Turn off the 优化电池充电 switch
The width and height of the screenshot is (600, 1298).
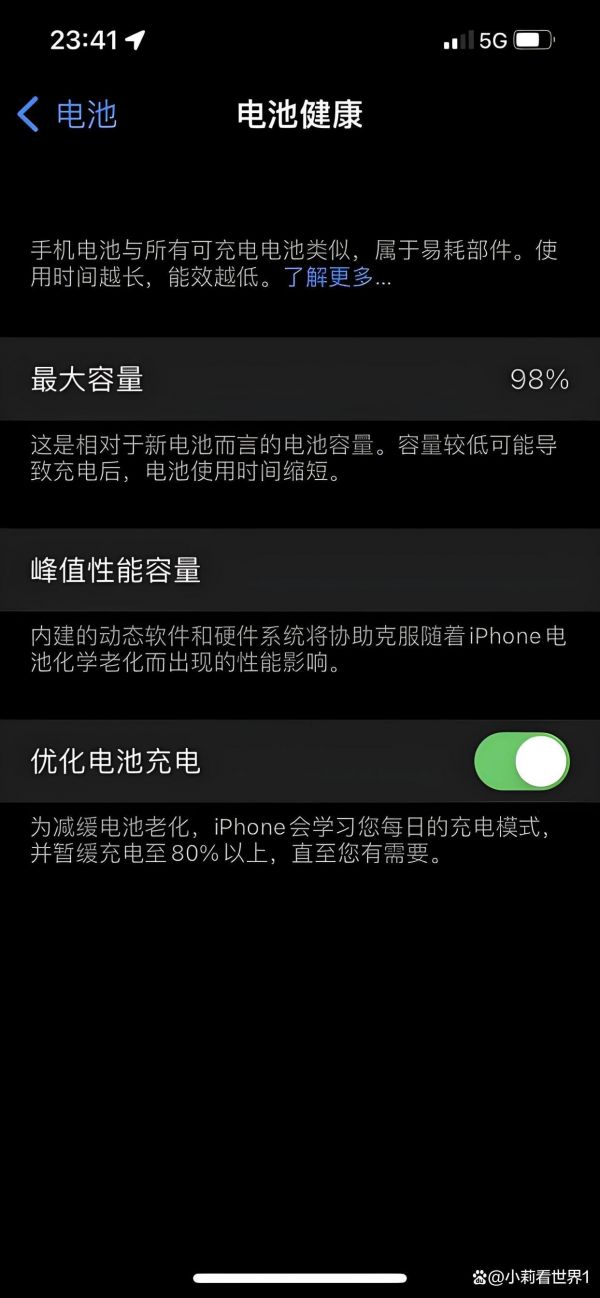coord(521,762)
